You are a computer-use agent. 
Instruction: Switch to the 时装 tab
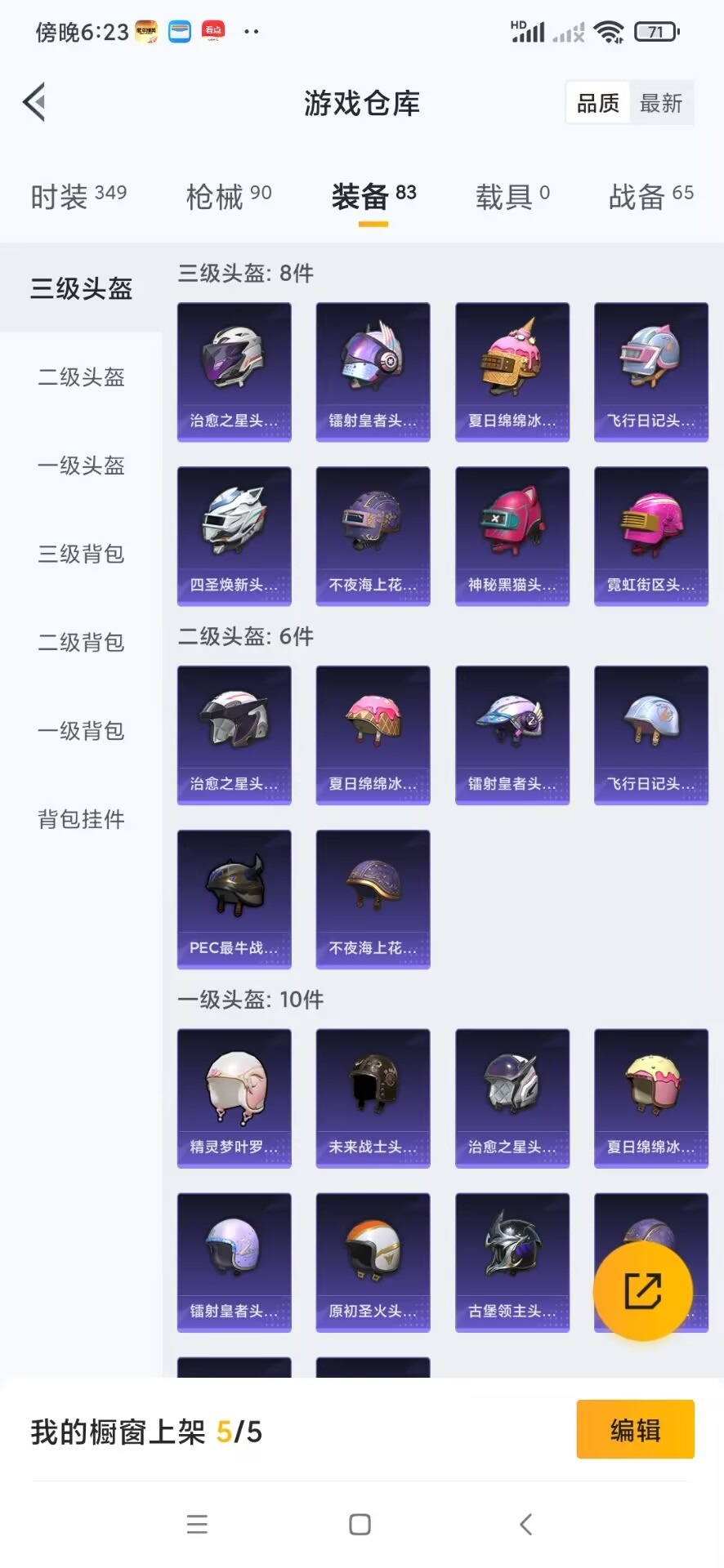click(x=78, y=197)
